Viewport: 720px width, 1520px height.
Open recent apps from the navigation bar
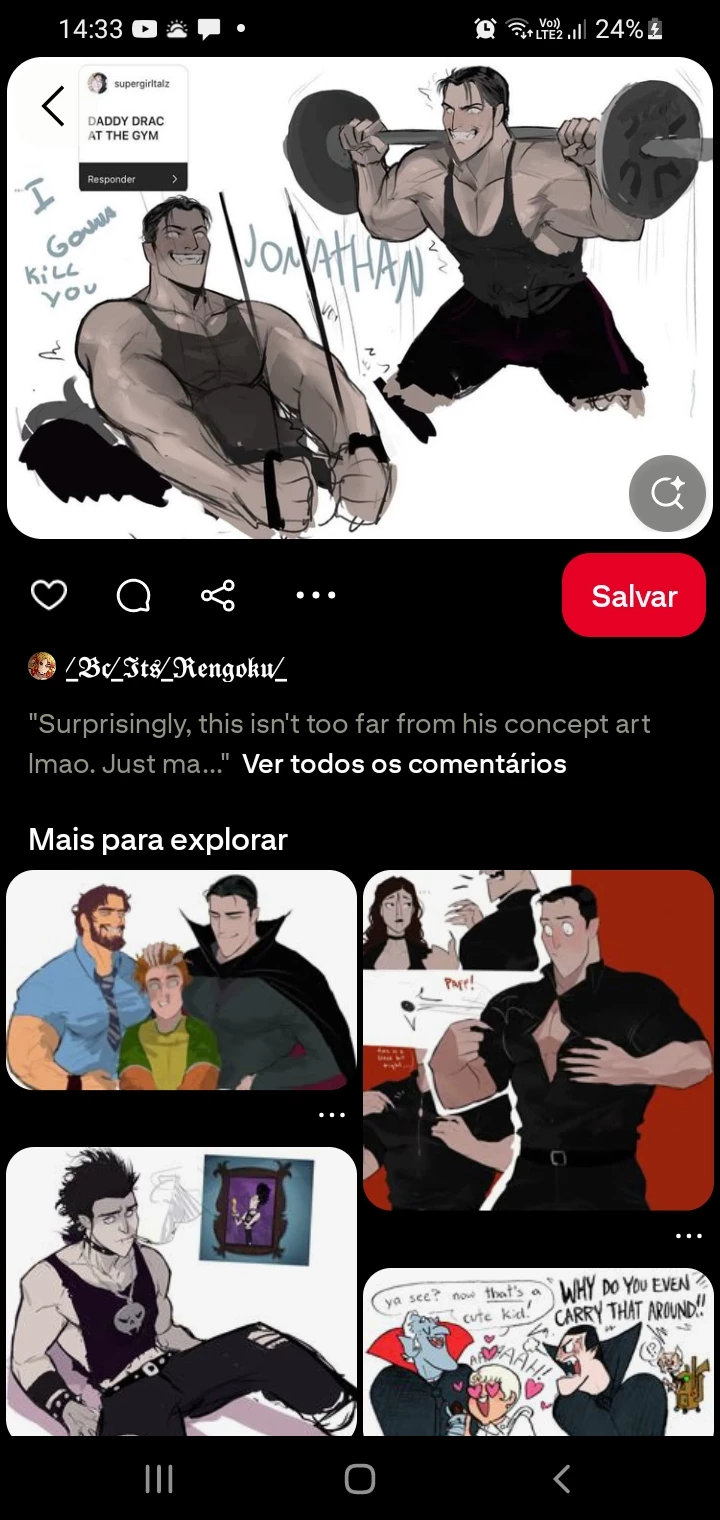coord(159,1479)
